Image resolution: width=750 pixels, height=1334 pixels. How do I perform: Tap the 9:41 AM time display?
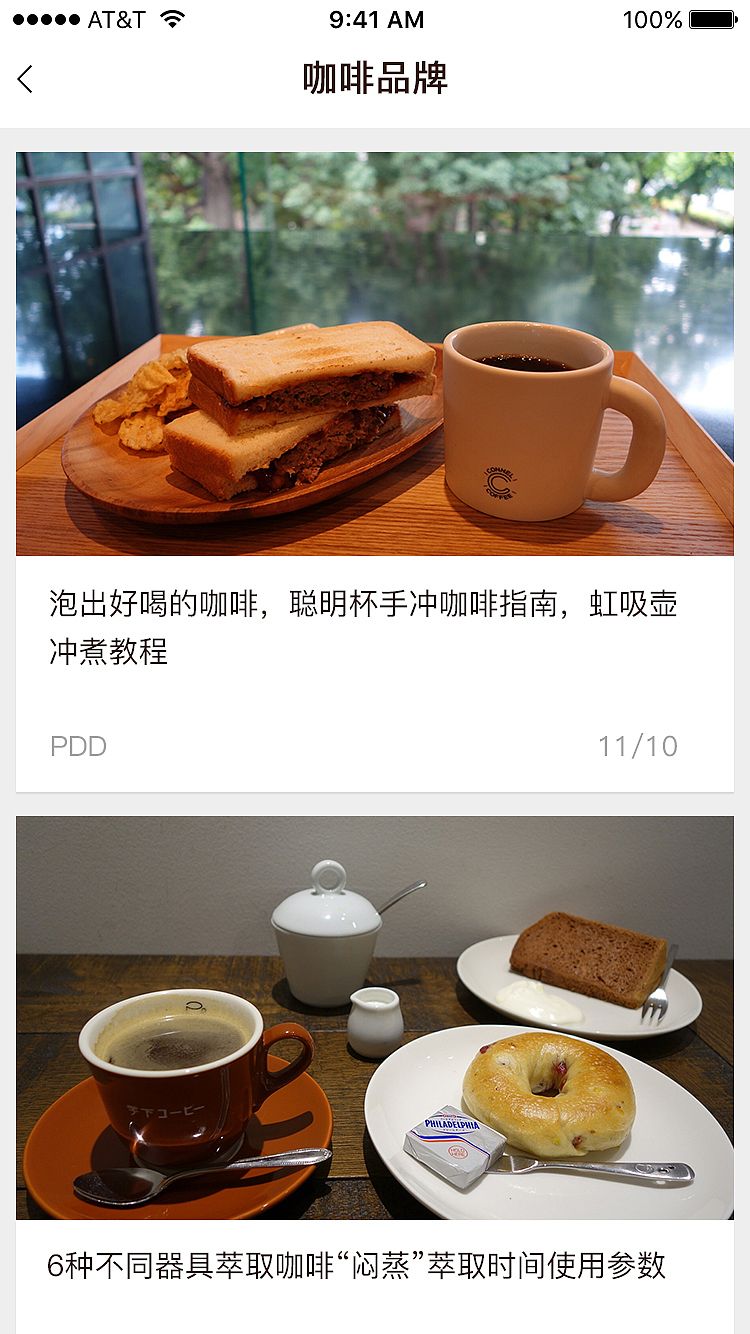377,18
